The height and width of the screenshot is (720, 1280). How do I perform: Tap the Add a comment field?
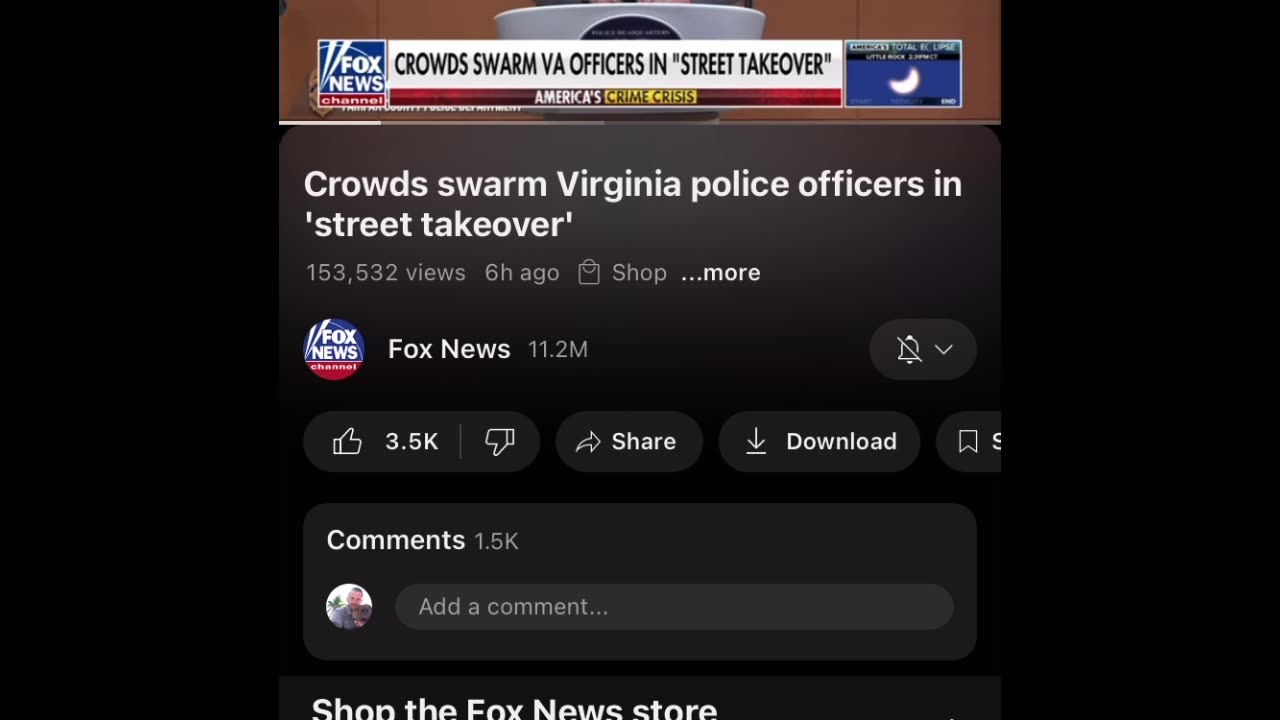point(673,607)
